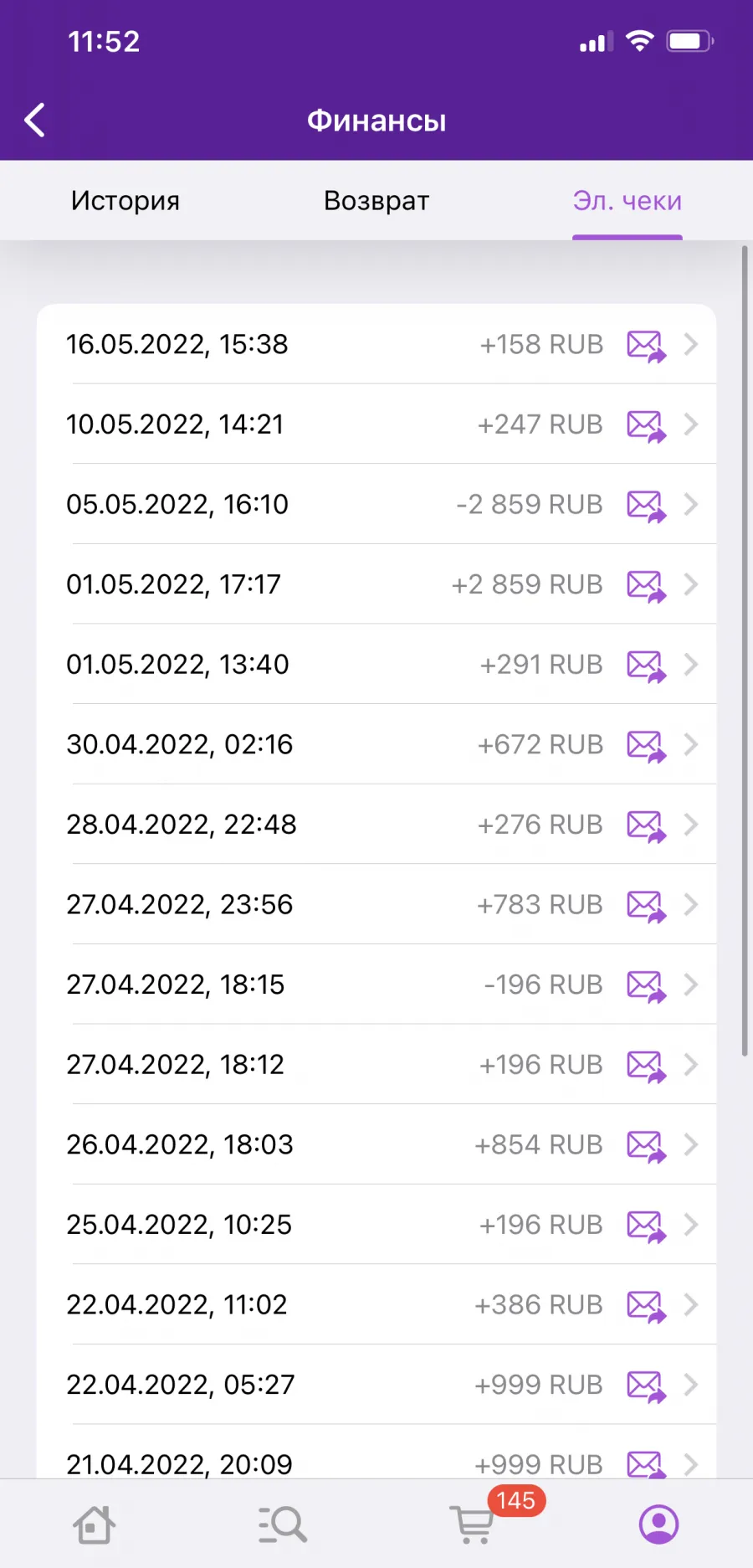The image size is (753, 1568).
Task: Send the 01.05.2022, 17:17 receipt by email
Action: click(x=647, y=585)
